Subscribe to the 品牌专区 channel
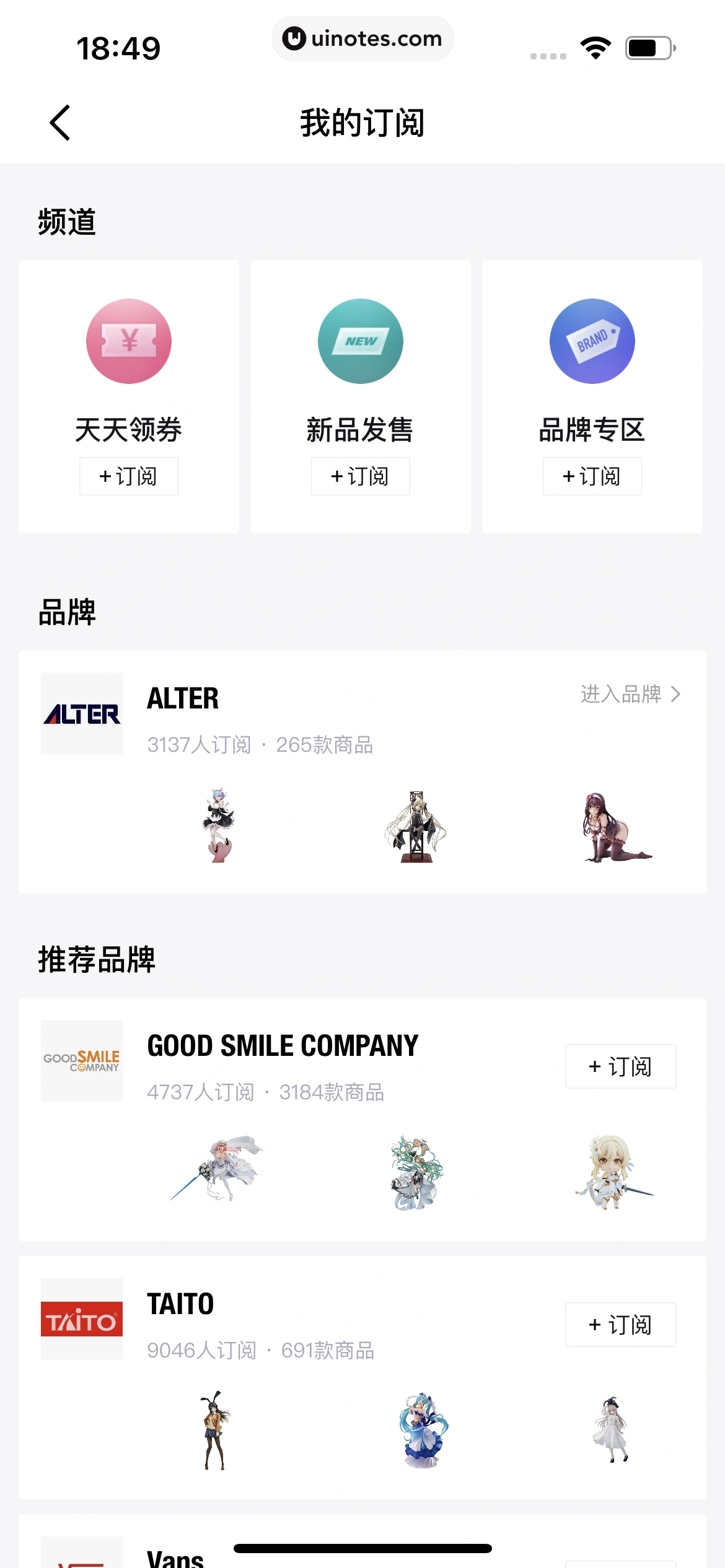 click(x=592, y=476)
